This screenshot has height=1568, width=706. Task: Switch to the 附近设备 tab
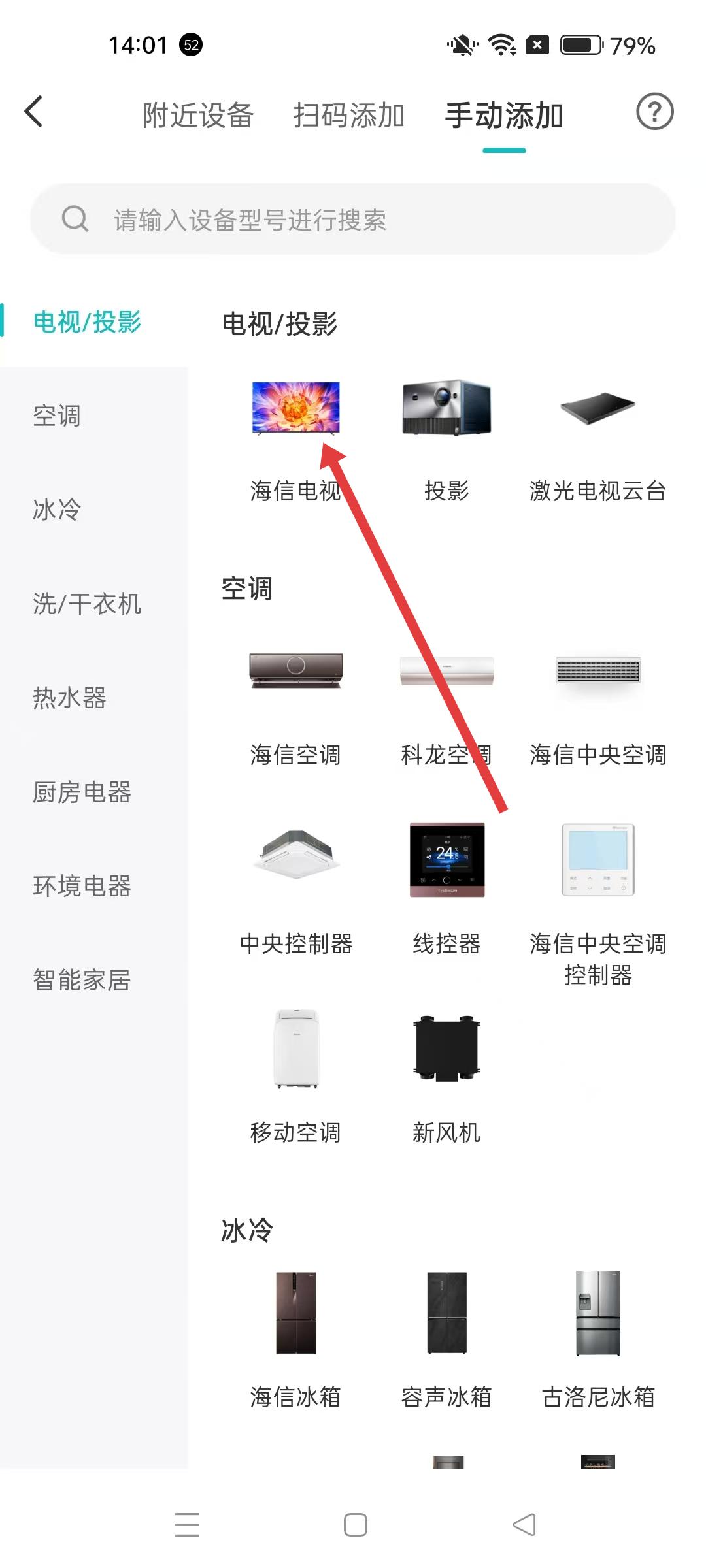pos(197,116)
